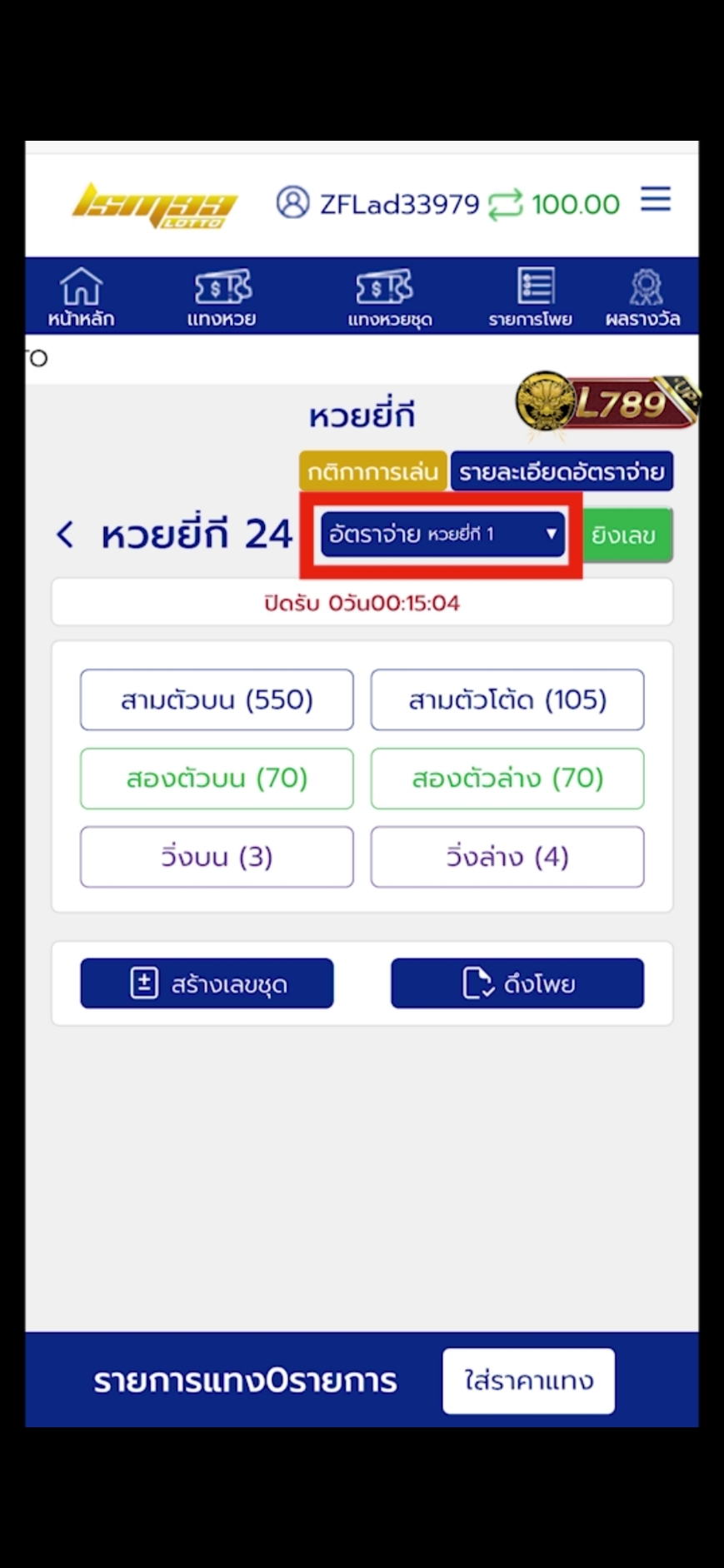The height and width of the screenshot is (1568, 724).
Task: Click the สร้างเลขชุด button
Action: (207, 983)
